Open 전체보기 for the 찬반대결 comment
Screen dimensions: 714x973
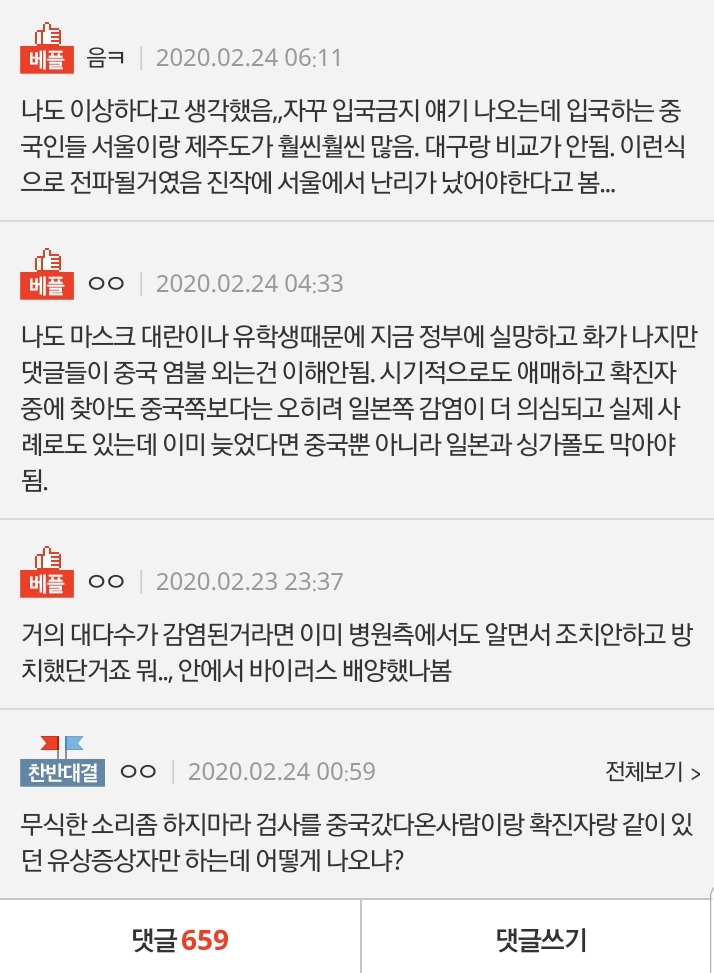point(652,771)
